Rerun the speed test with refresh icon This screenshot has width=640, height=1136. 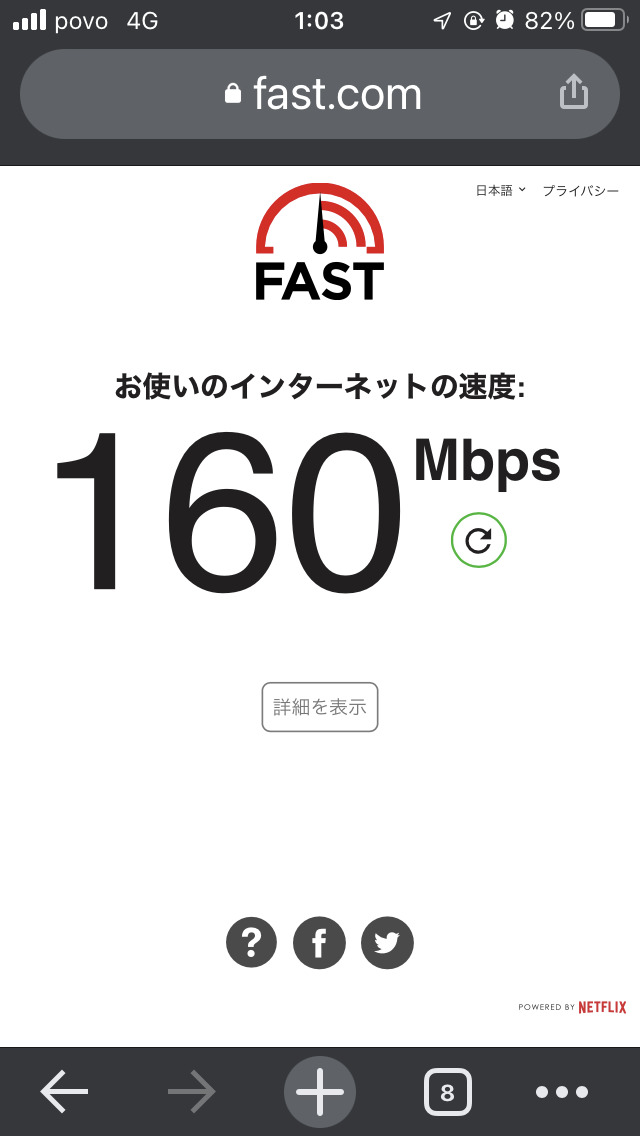coord(479,540)
